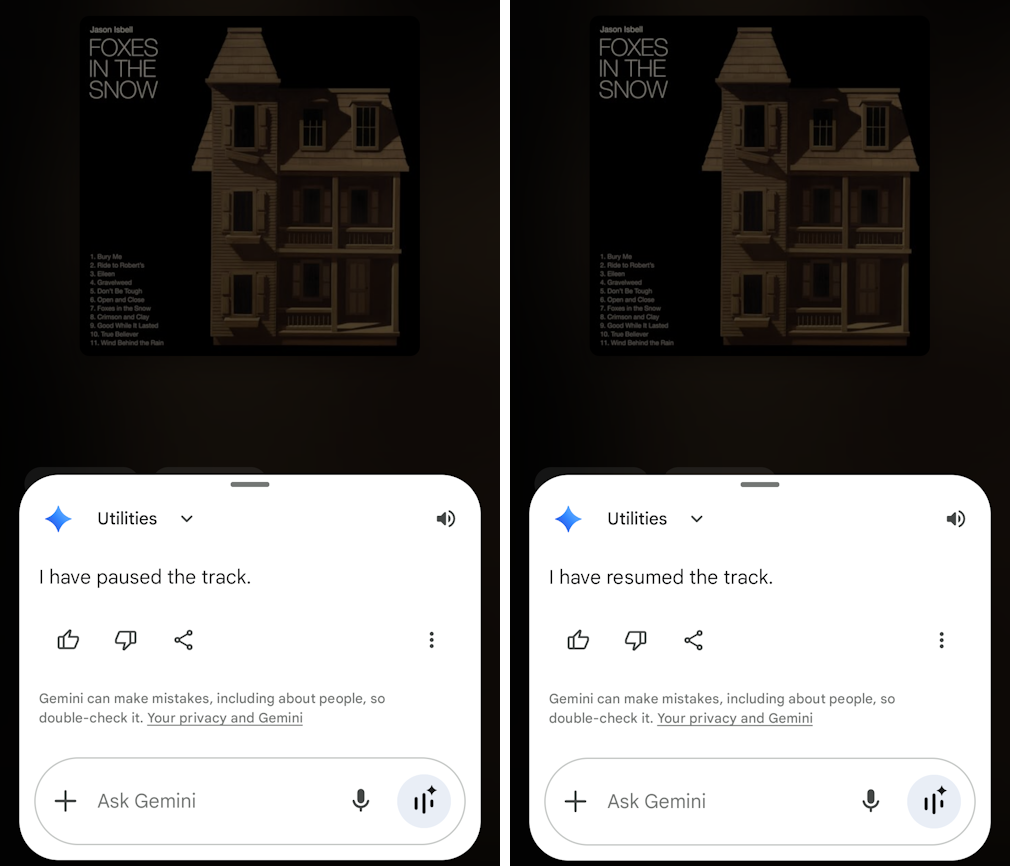
Task: Launch Gemini Live from the paused track panel
Action: (x=424, y=801)
